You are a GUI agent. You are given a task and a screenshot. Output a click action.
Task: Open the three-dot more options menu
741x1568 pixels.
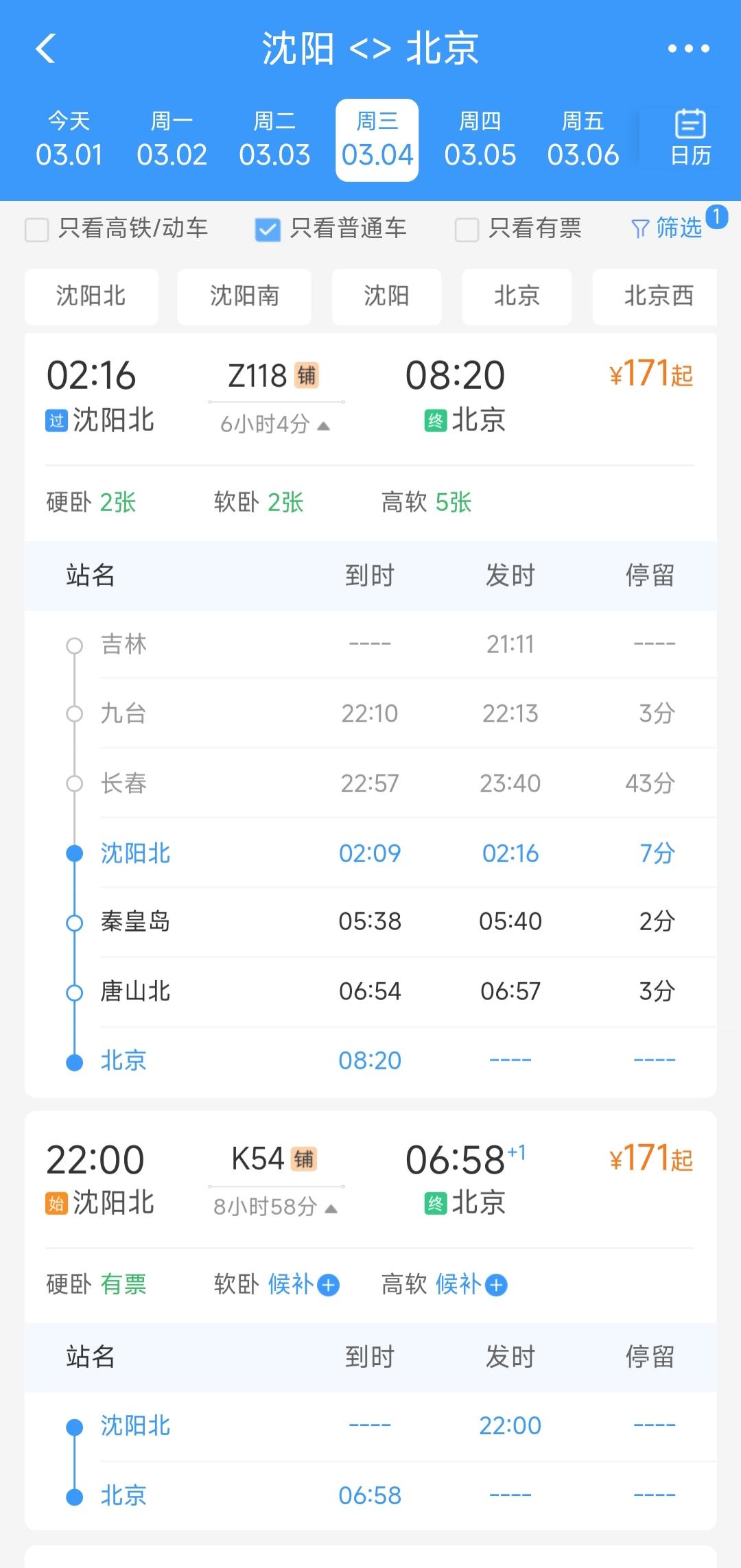tap(688, 48)
